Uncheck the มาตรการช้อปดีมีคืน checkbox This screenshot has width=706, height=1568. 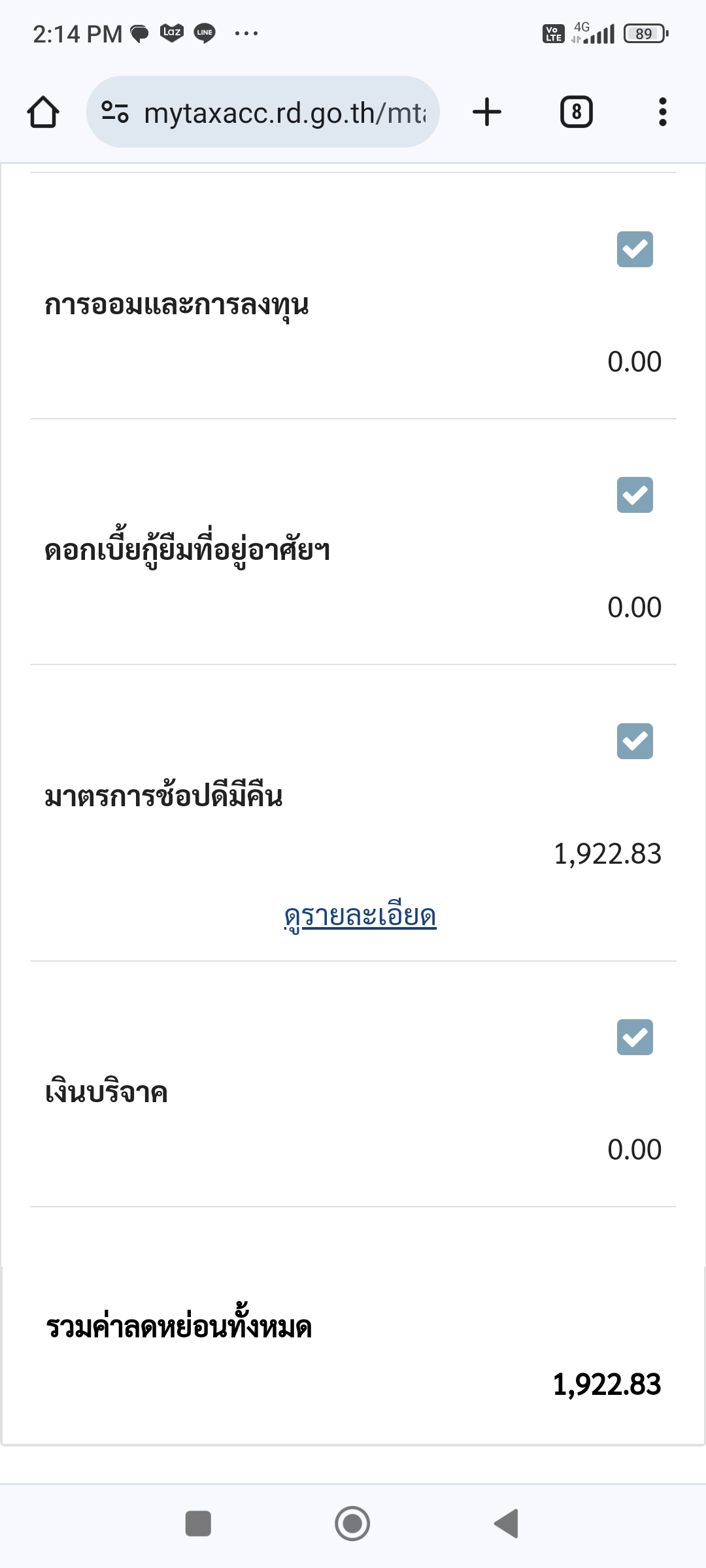click(x=635, y=741)
